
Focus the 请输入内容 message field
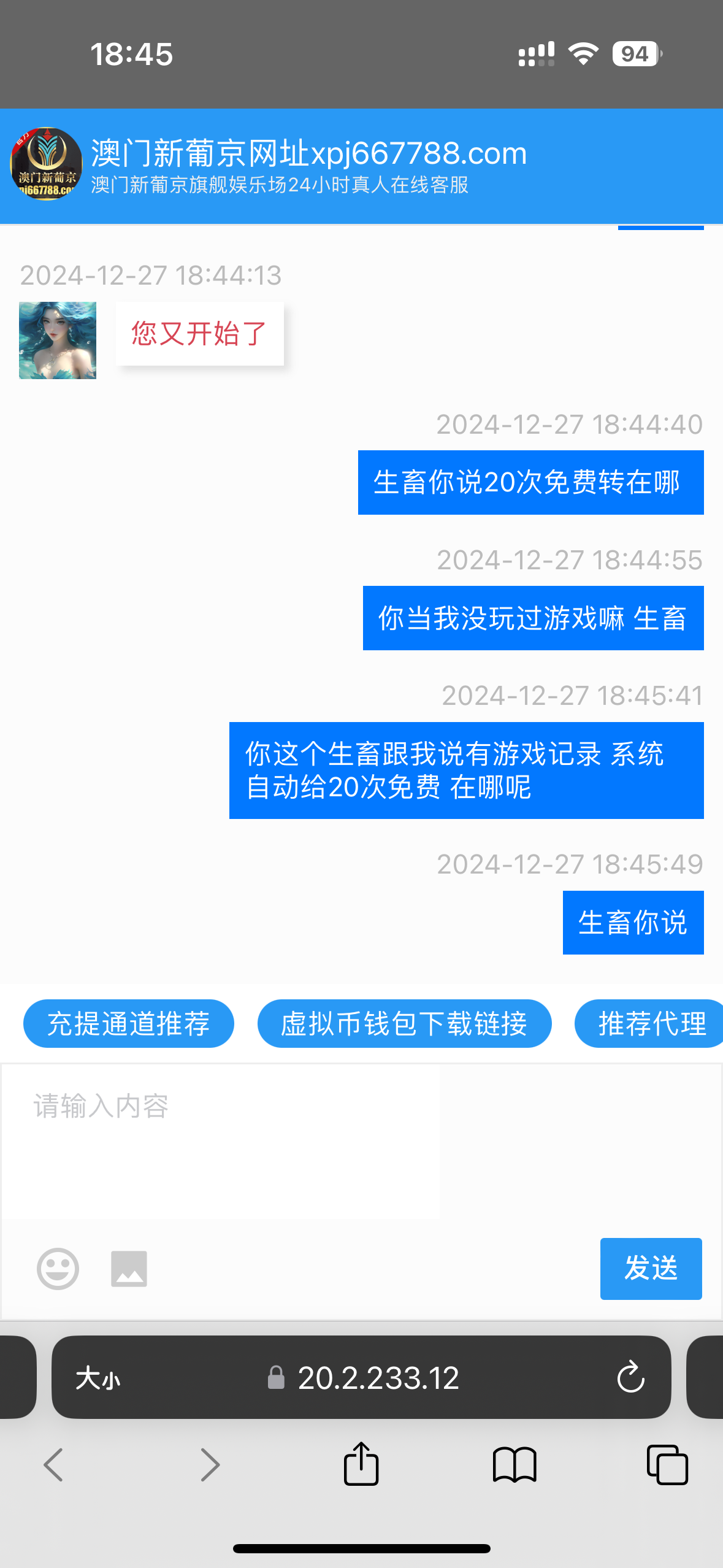pos(221,1141)
